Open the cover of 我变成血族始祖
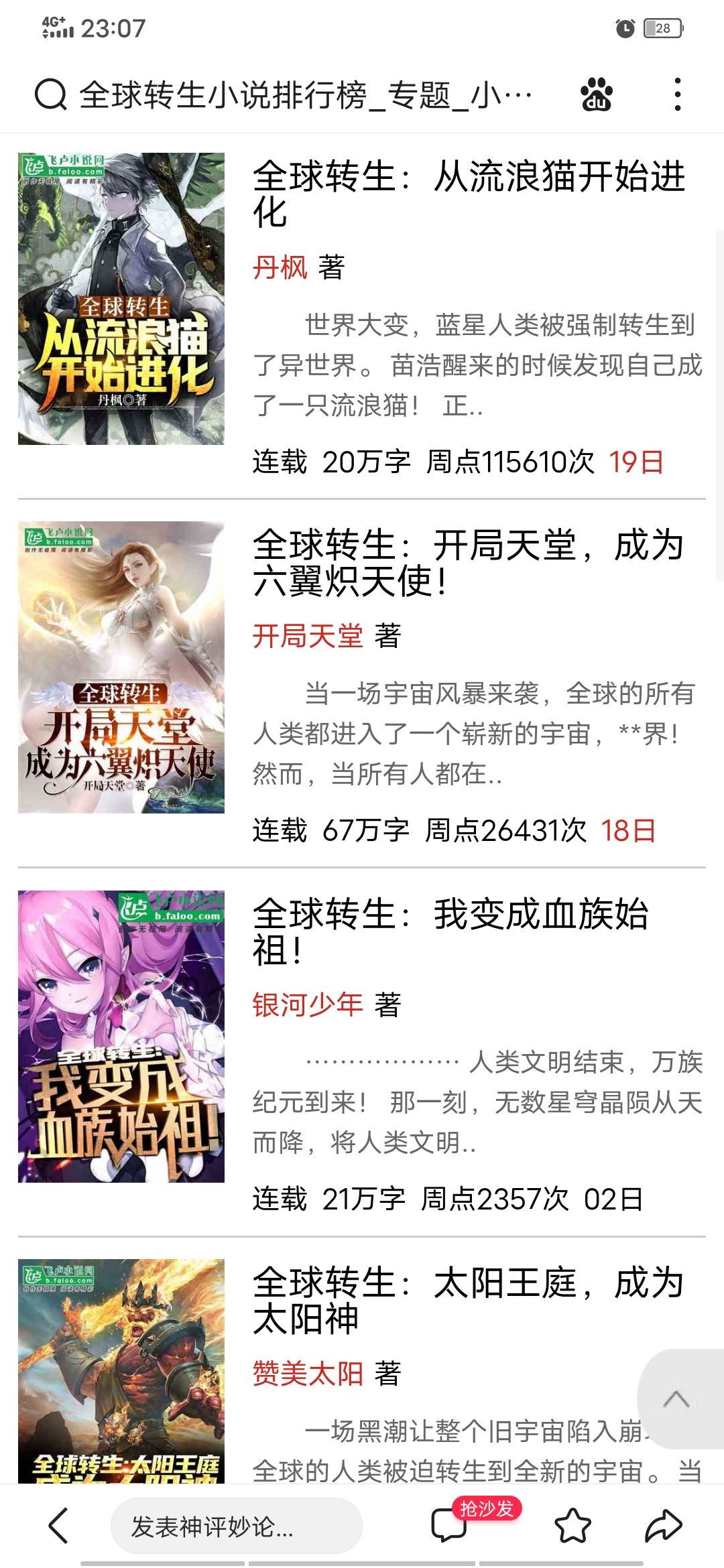The image size is (724, 1568). tap(121, 1036)
